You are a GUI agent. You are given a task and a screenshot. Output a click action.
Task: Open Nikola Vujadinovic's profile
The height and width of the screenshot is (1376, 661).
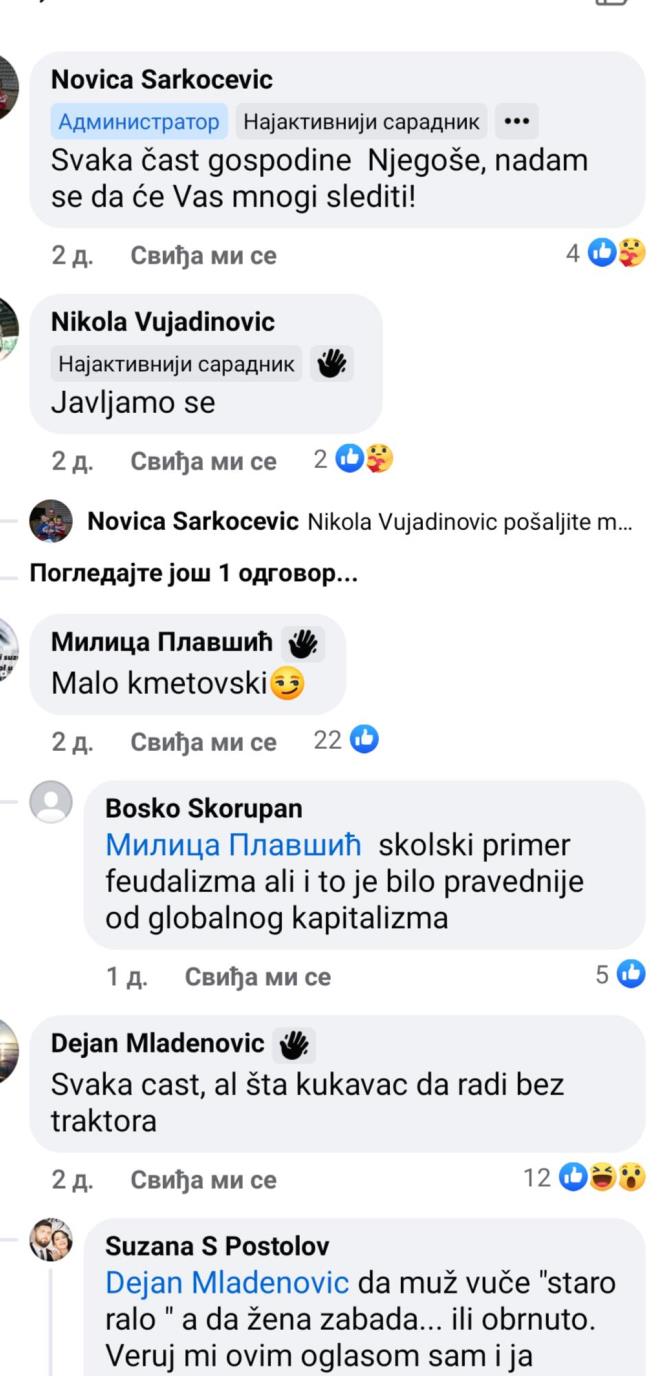(162, 322)
